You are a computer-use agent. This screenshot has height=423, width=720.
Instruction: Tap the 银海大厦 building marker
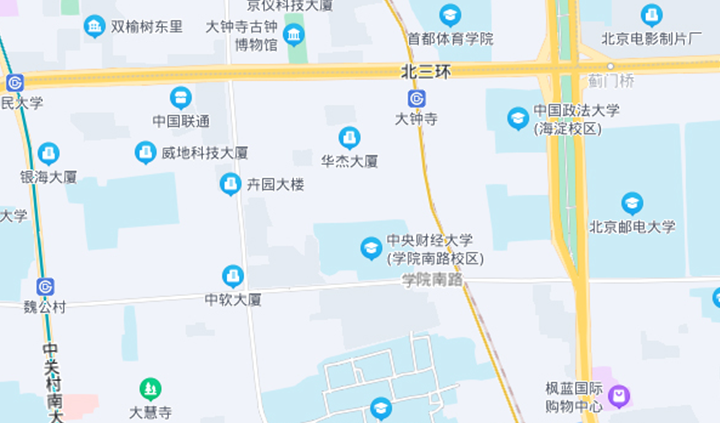(x=48, y=153)
